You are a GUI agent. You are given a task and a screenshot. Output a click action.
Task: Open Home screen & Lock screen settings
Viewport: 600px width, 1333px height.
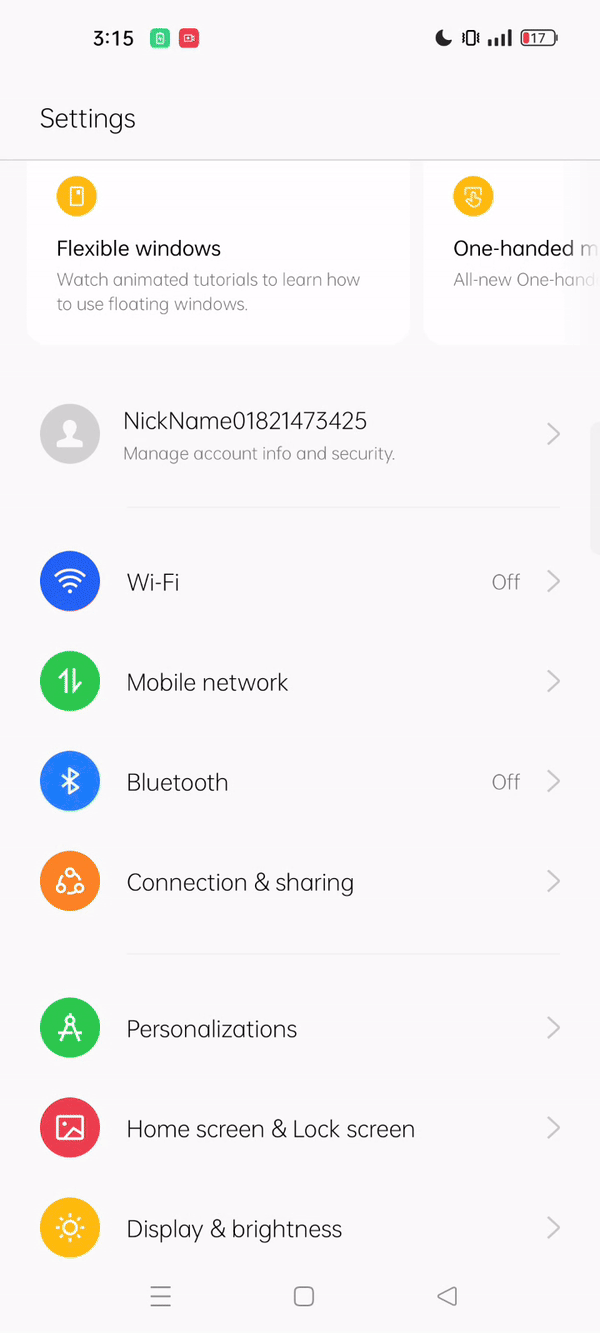[x=300, y=1129]
